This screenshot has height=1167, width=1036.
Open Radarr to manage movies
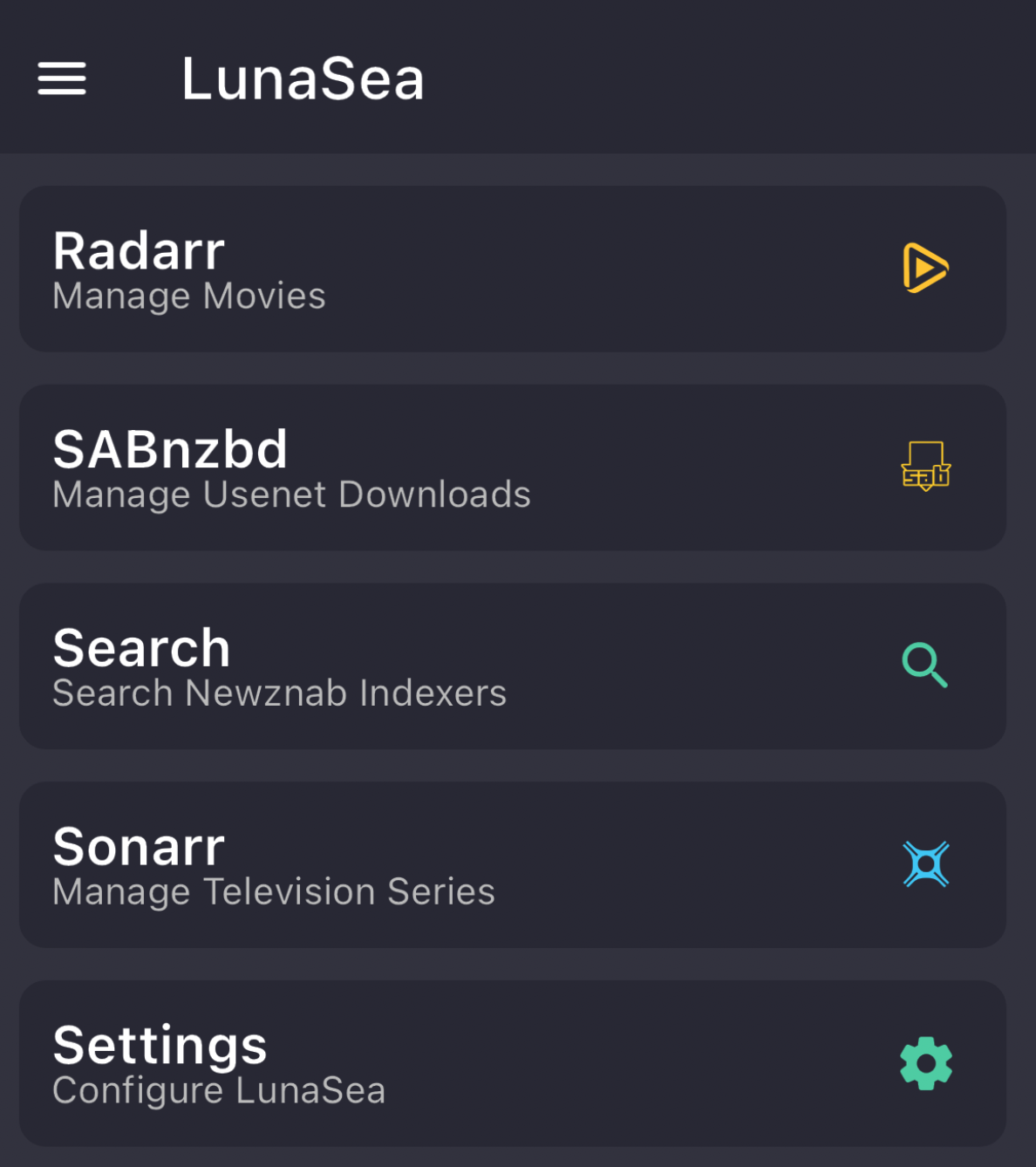513,269
